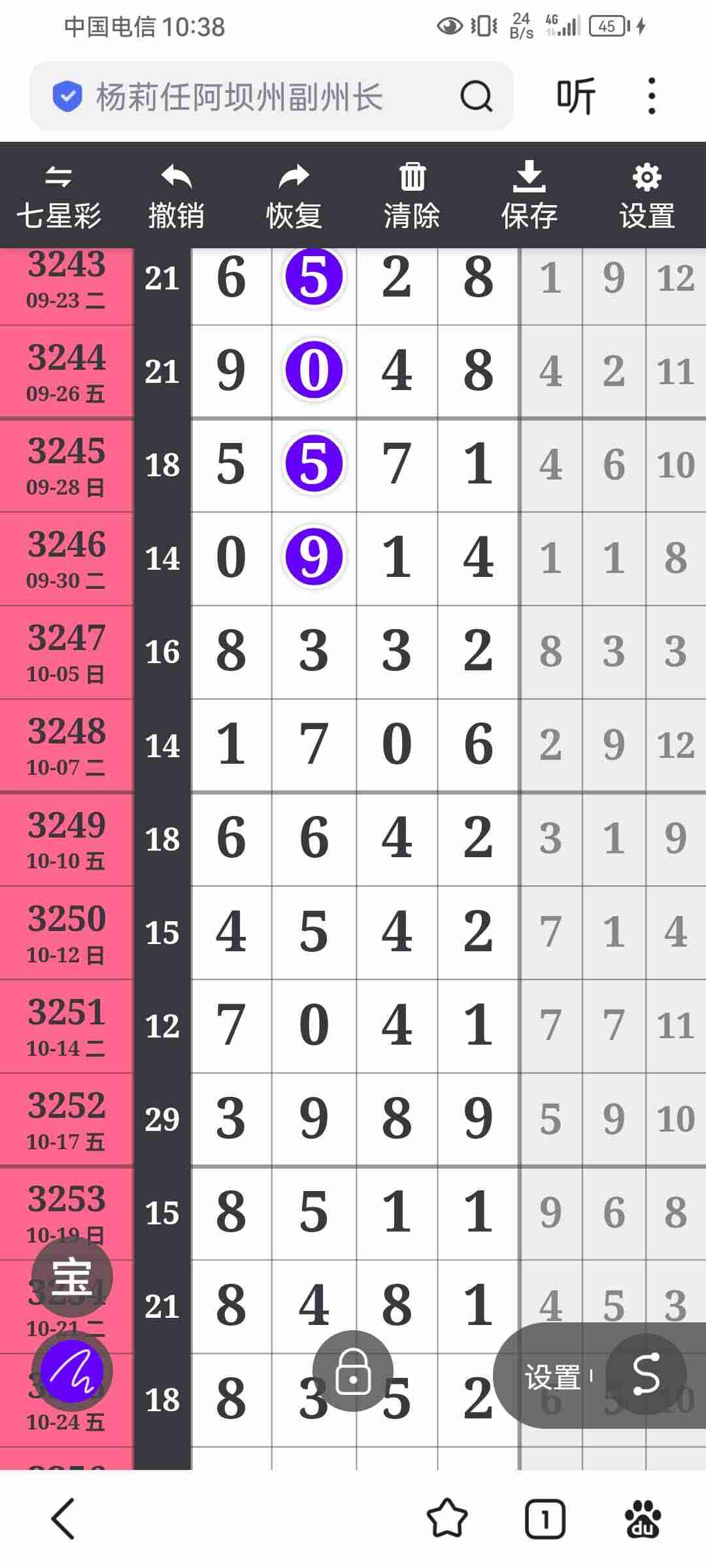Go back with the browser back arrow
The width and height of the screenshot is (706, 1568).
tap(63, 1519)
